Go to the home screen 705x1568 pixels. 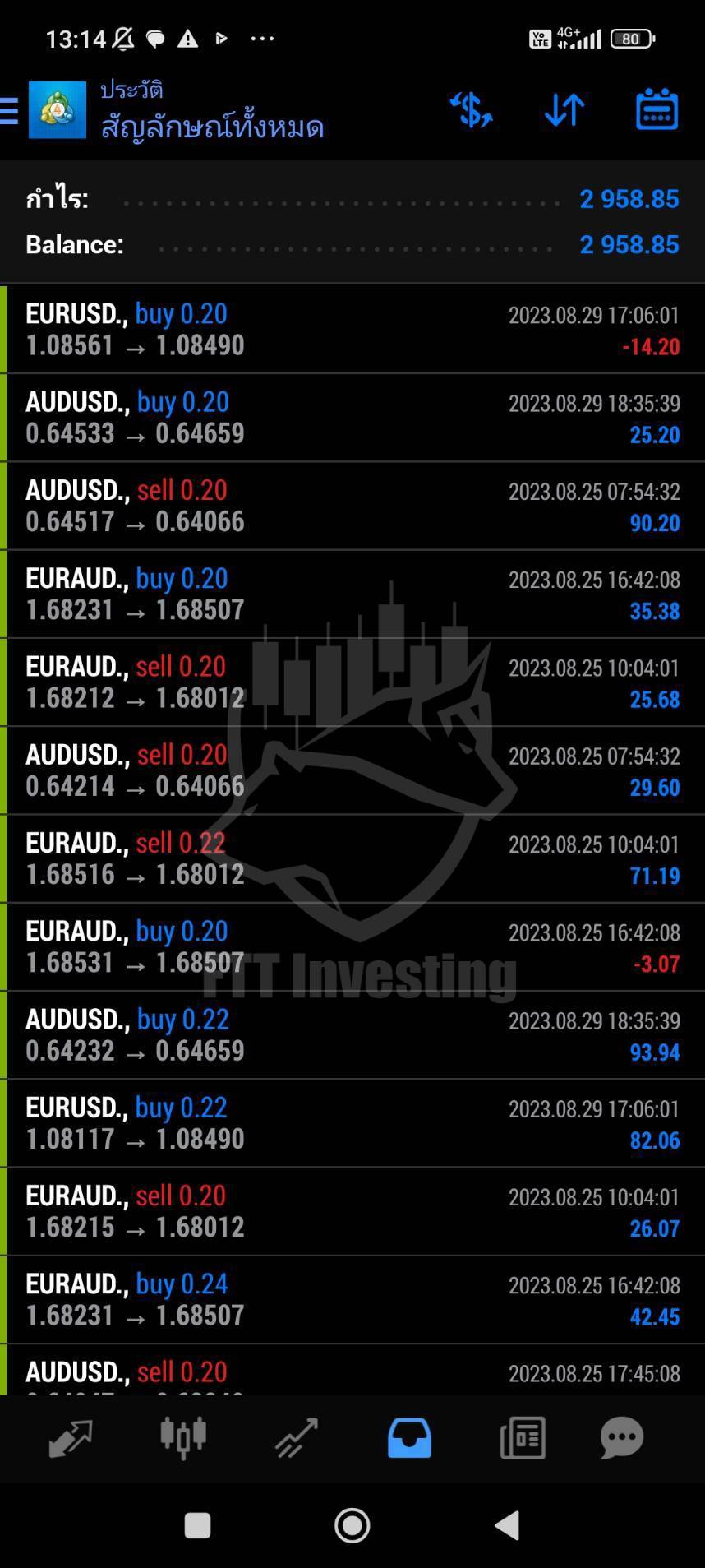pos(352,1525)
